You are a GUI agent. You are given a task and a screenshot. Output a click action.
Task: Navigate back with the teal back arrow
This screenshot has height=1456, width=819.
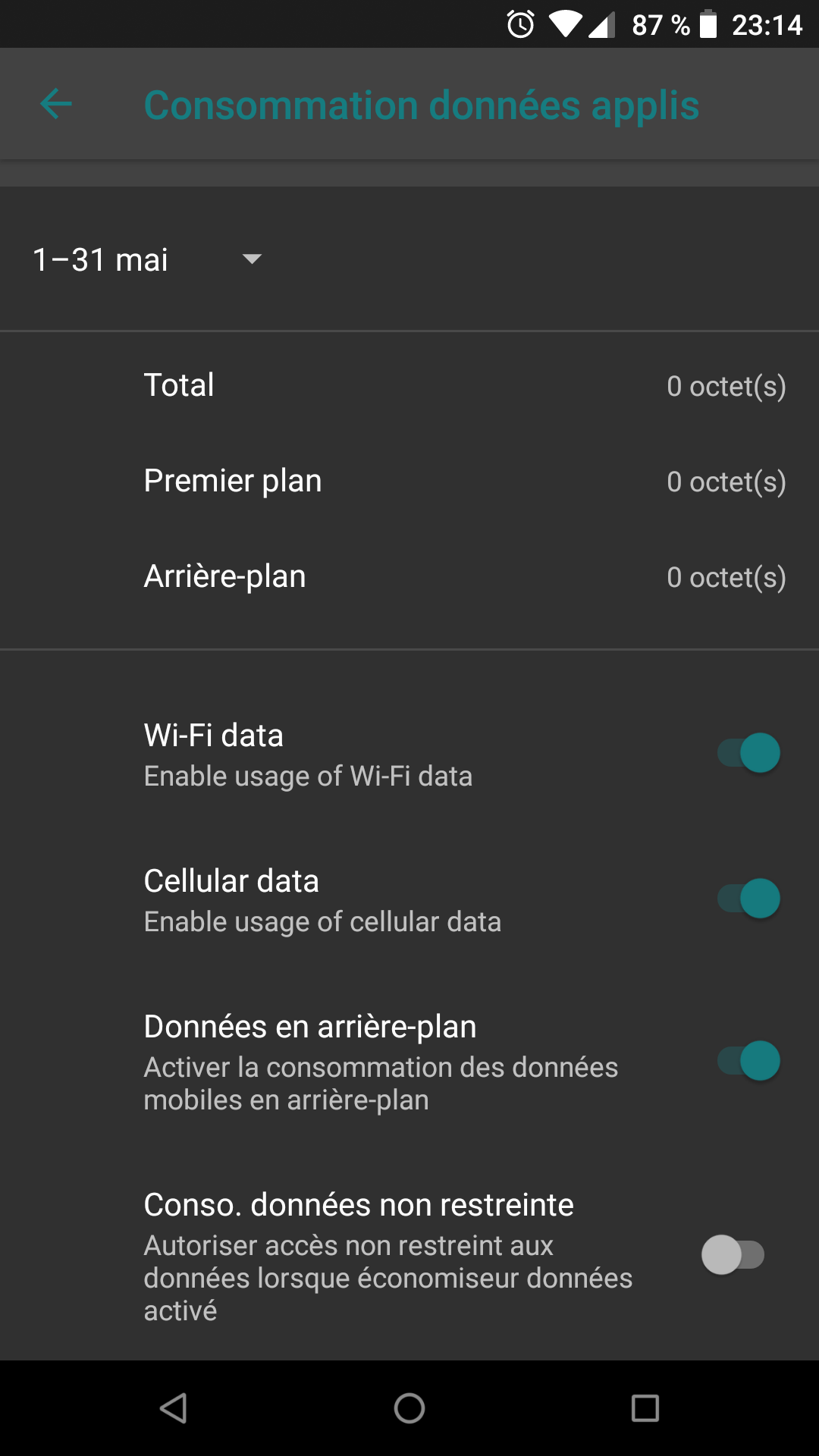(x=55, y=104)
